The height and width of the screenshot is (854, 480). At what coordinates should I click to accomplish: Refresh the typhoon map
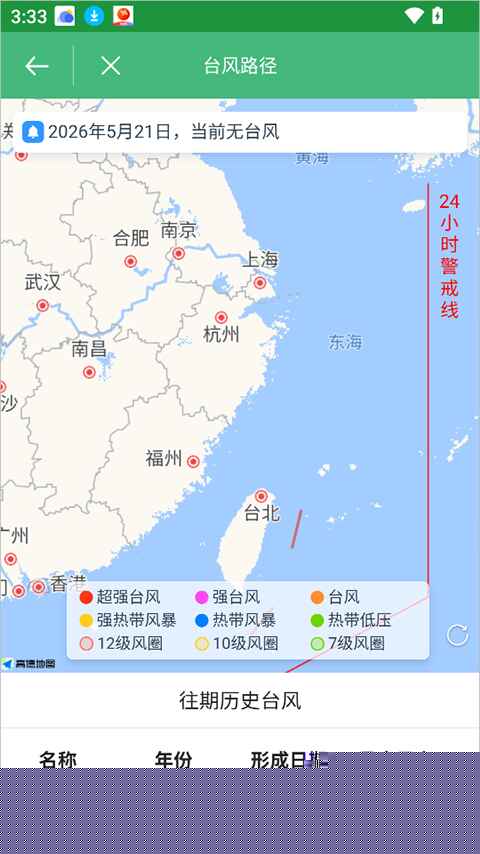[x=457, y=635]
